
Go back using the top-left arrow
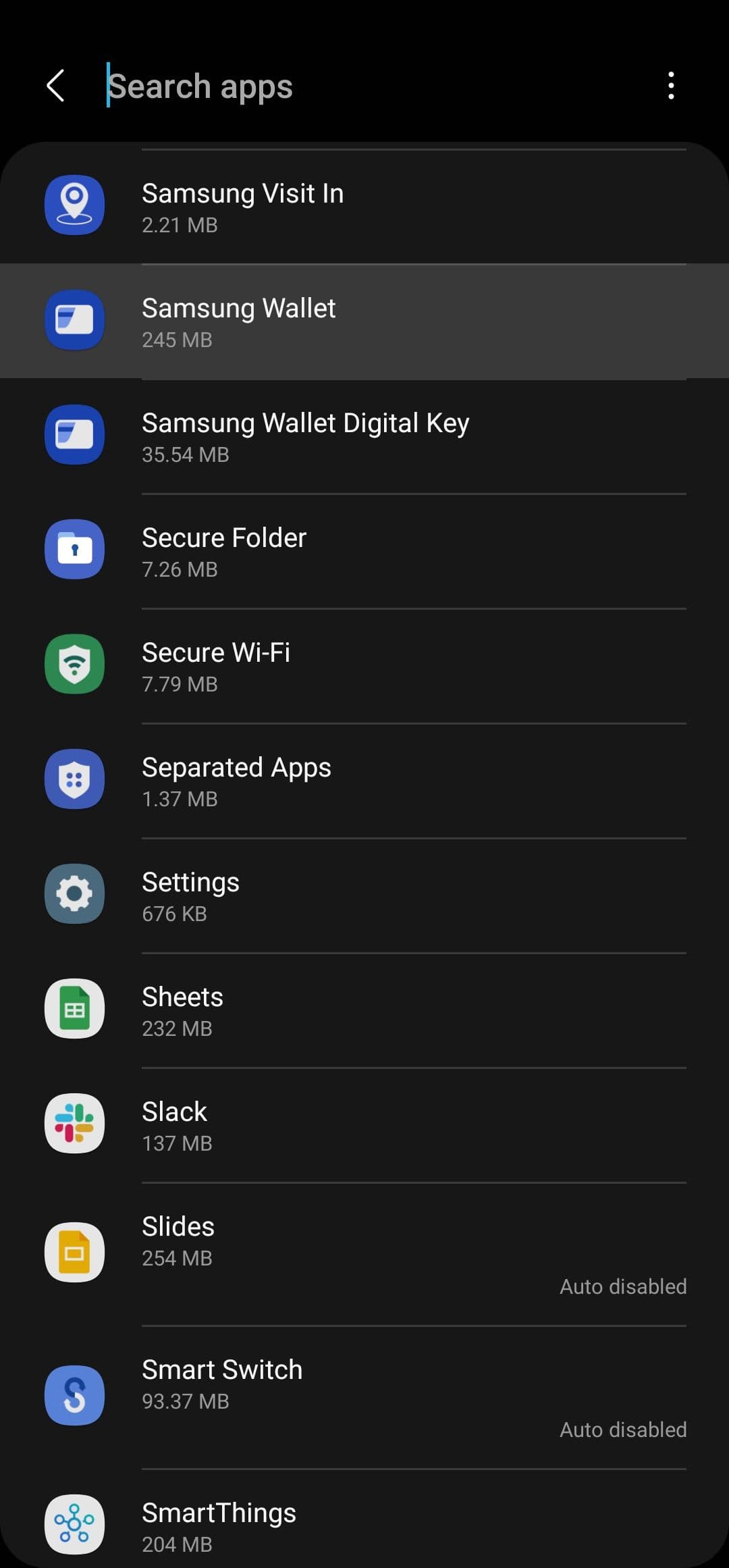[55, 86]
